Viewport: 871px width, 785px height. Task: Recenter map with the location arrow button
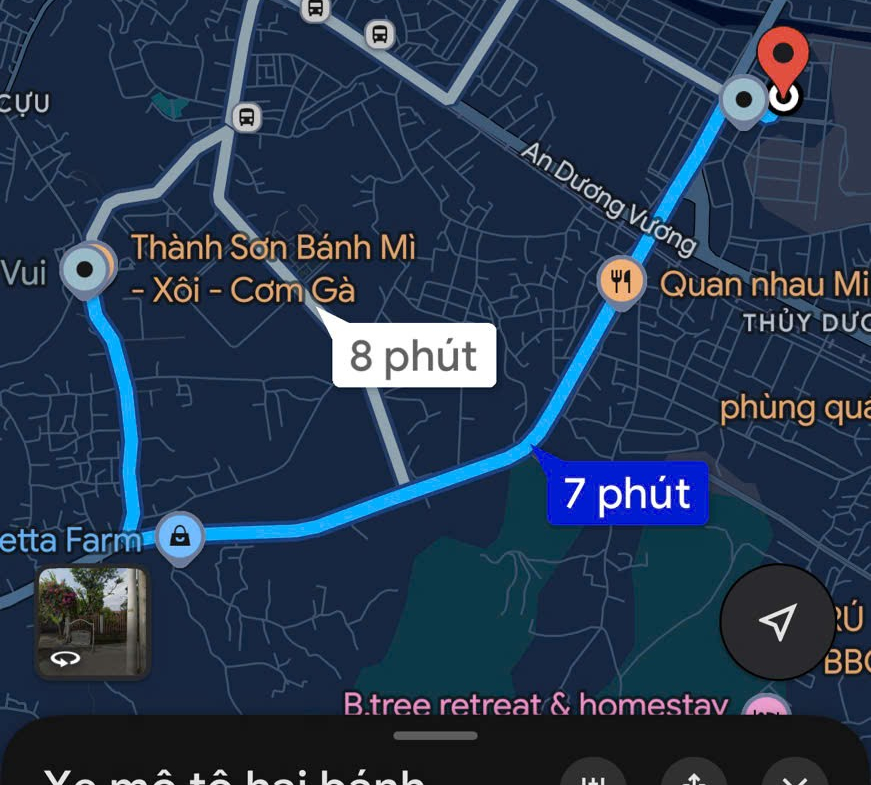pos(777,622)
